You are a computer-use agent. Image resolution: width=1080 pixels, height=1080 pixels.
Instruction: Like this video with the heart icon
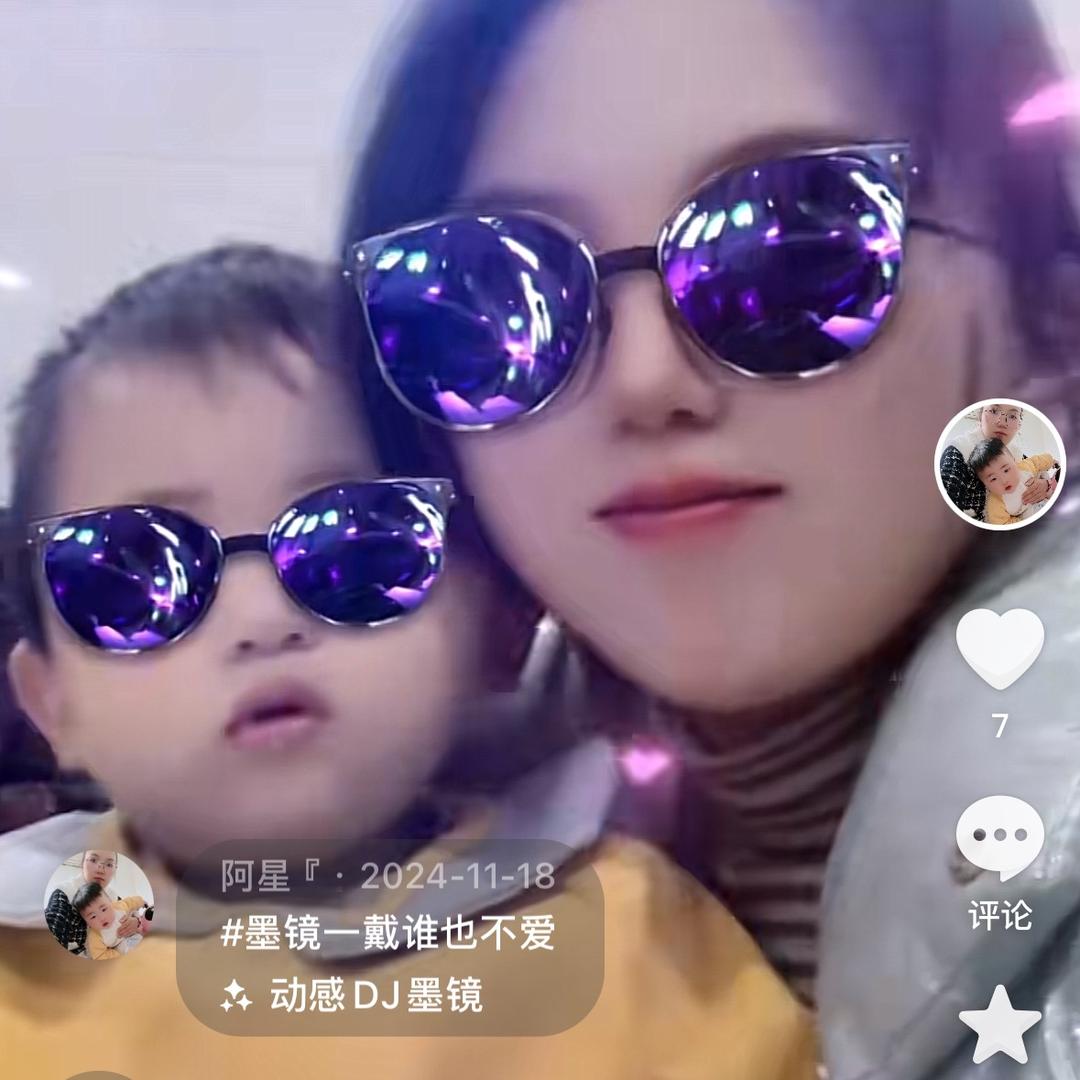pyautogui.click(x=999, y=648)
